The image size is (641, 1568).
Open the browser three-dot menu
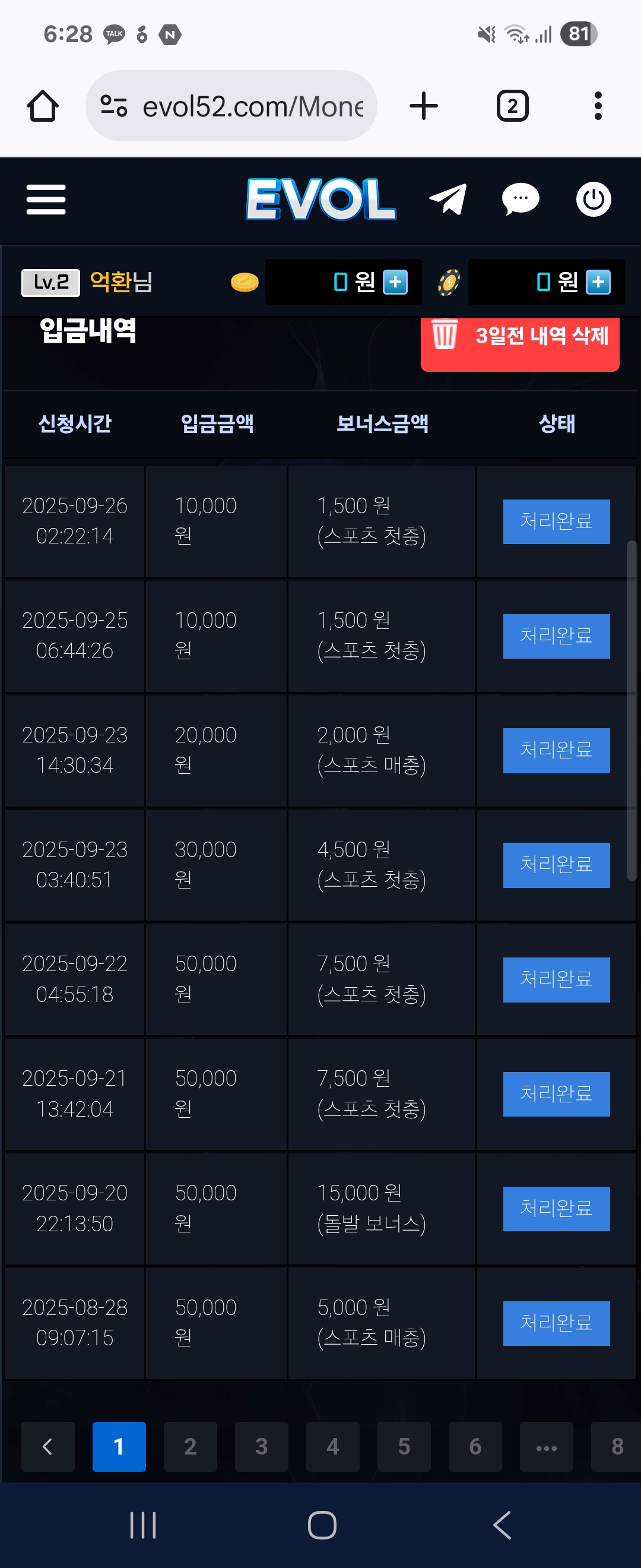[x=598, y=106]
